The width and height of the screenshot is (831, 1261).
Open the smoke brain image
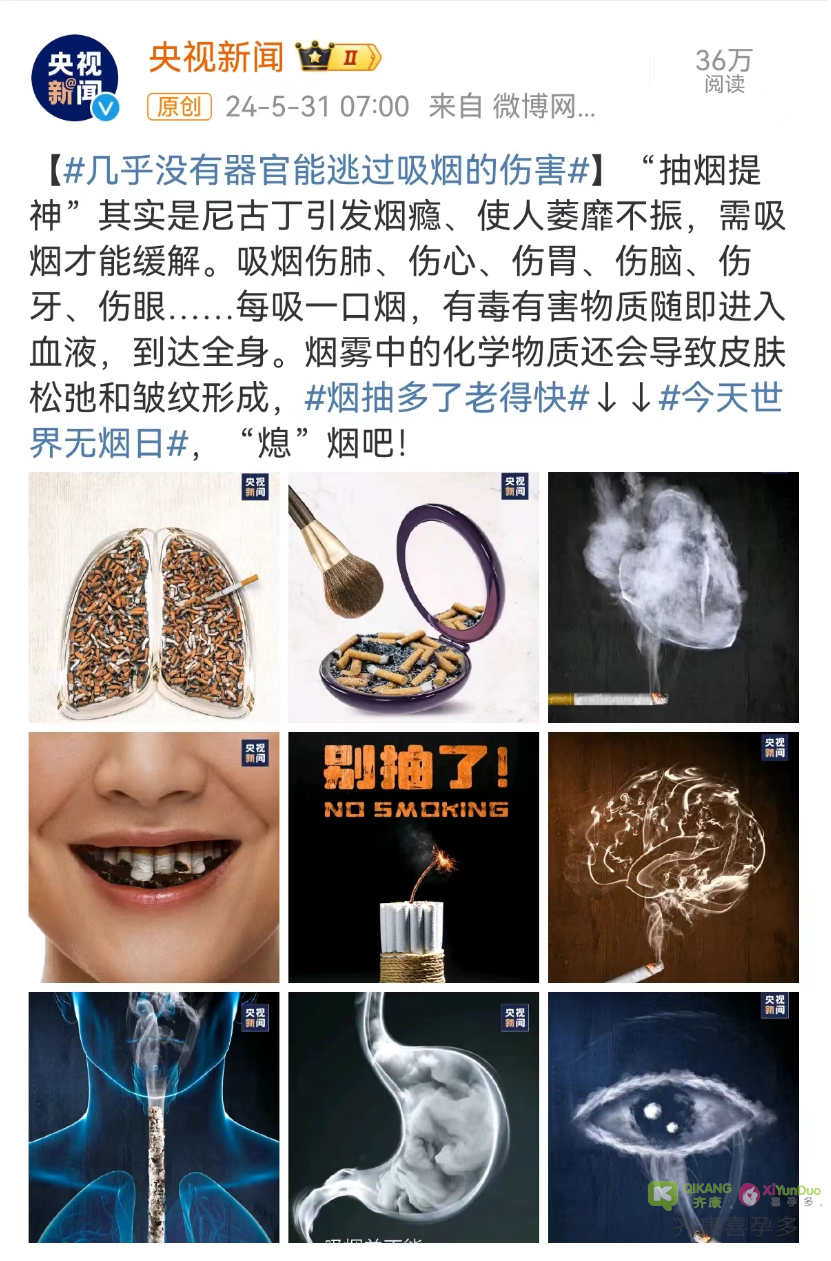pos(673,857)
